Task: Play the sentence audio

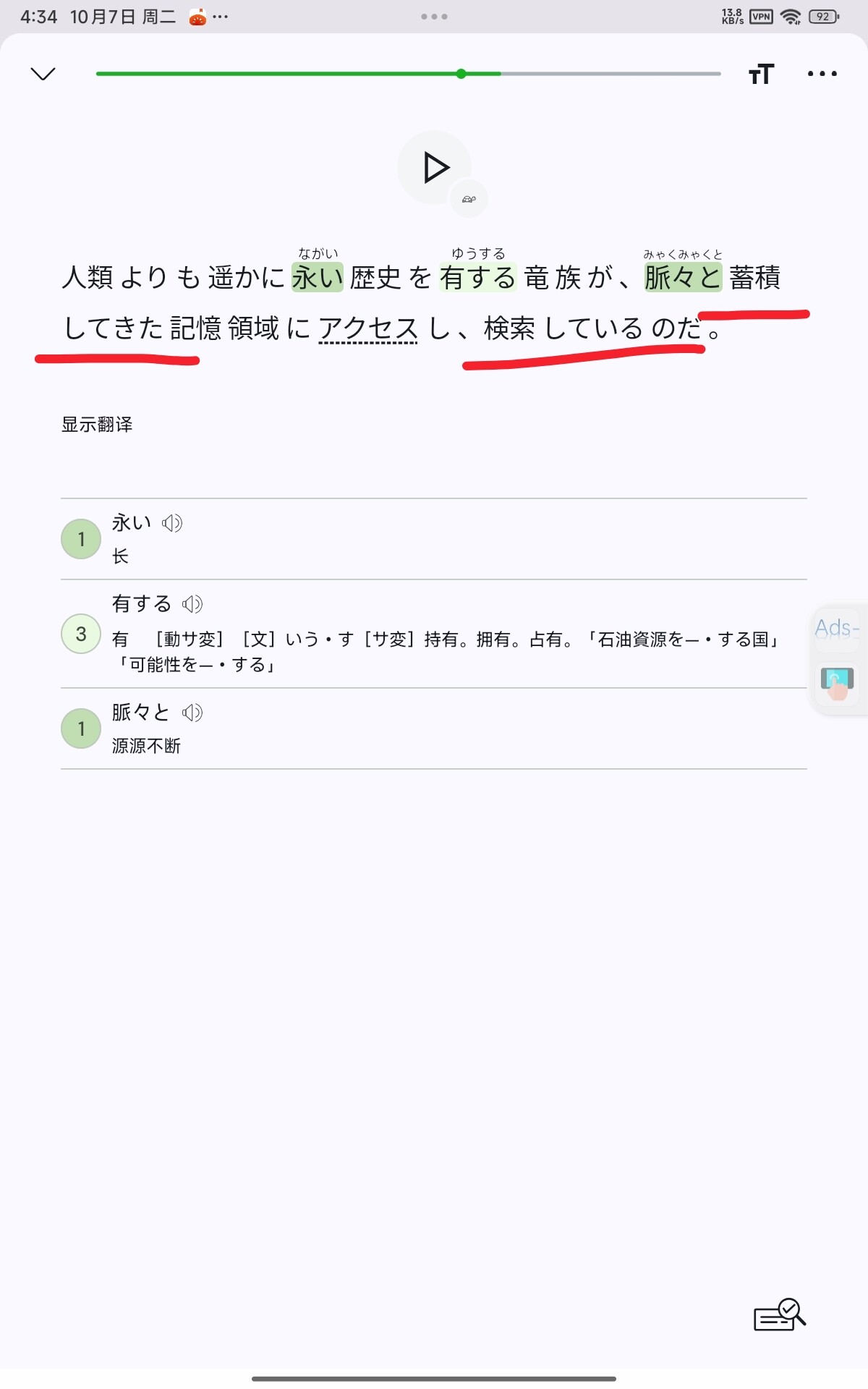Action: coord(435,168)
